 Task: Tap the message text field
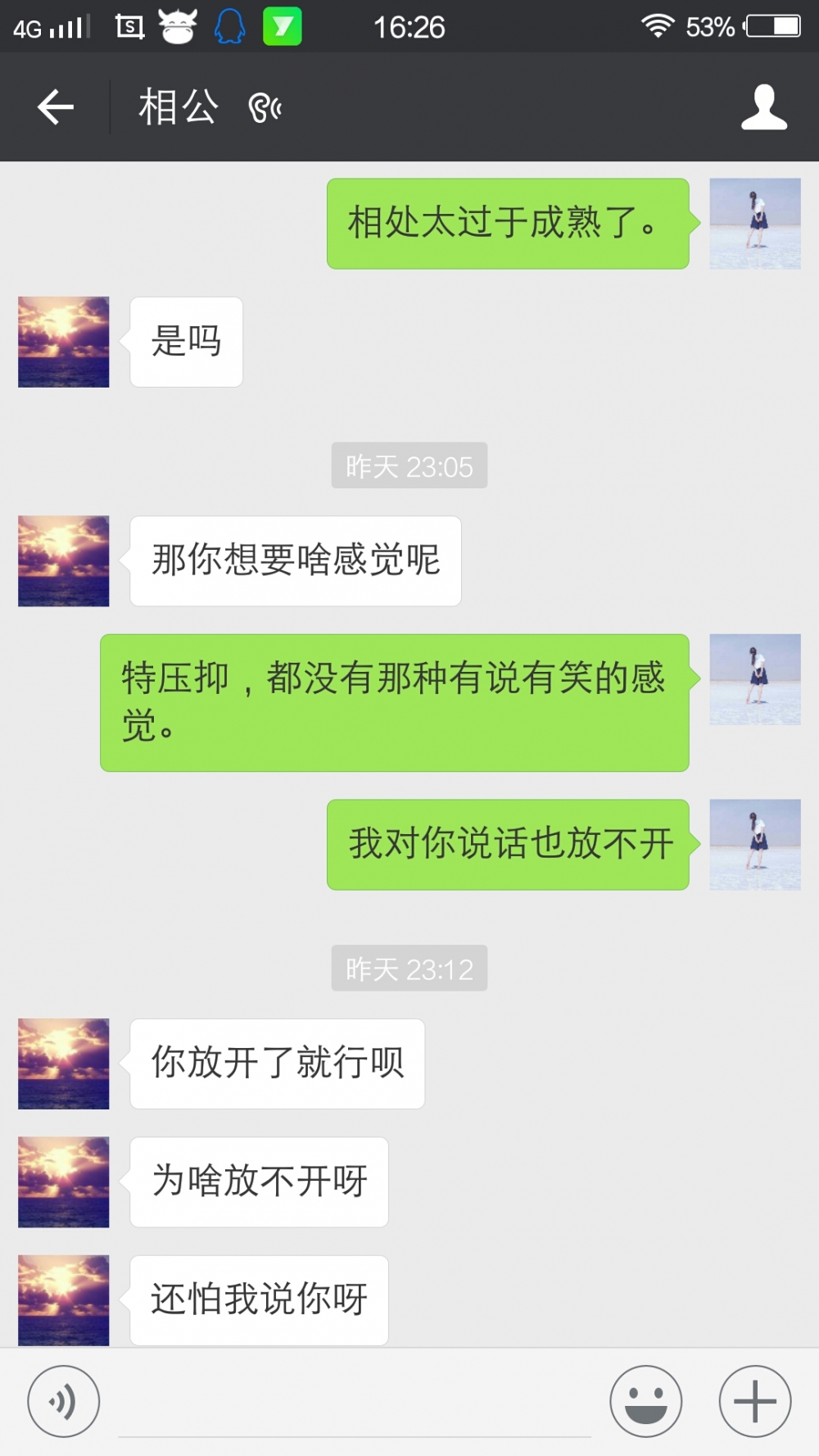355,1403
